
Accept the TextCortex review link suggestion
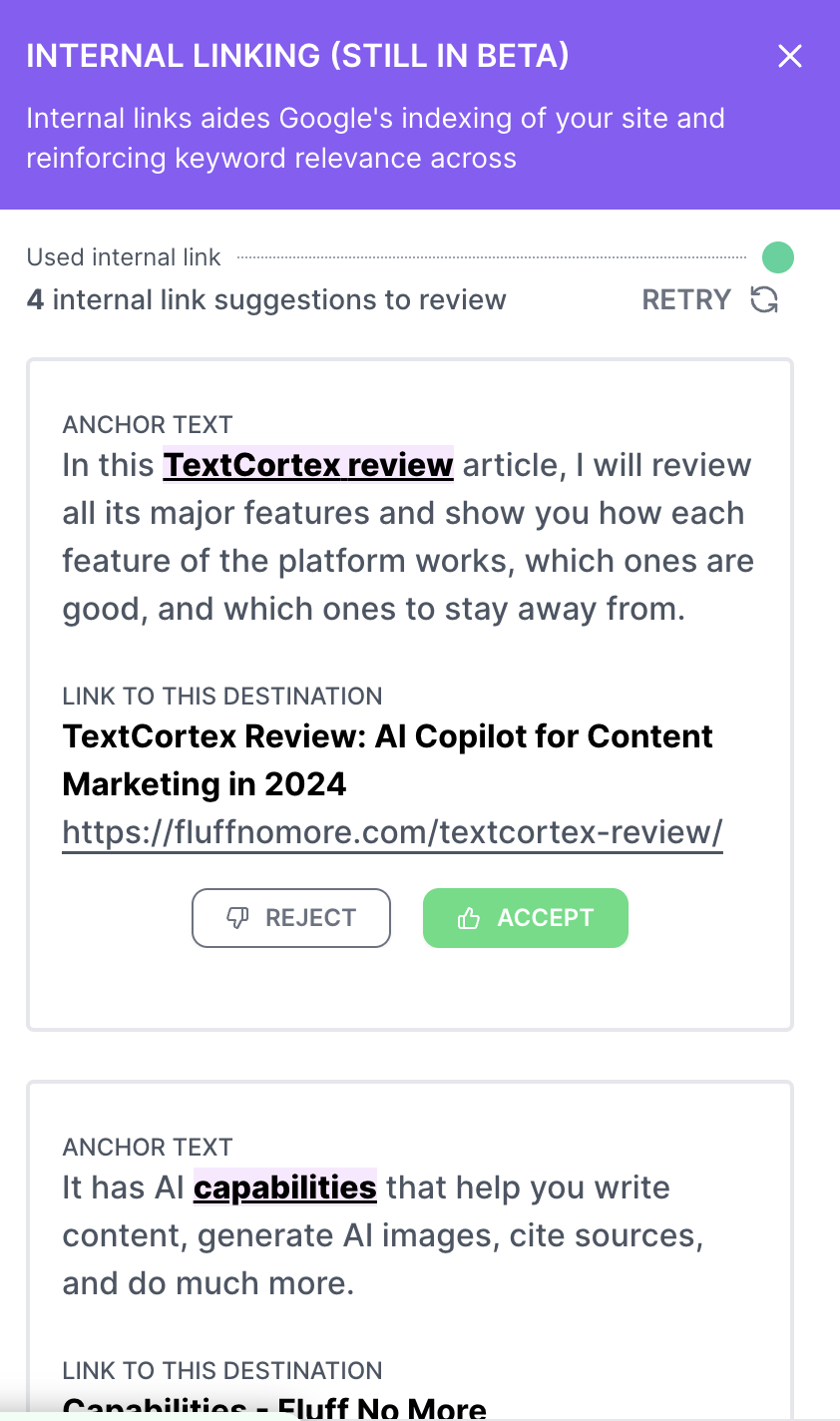click(x=526, y=918)
